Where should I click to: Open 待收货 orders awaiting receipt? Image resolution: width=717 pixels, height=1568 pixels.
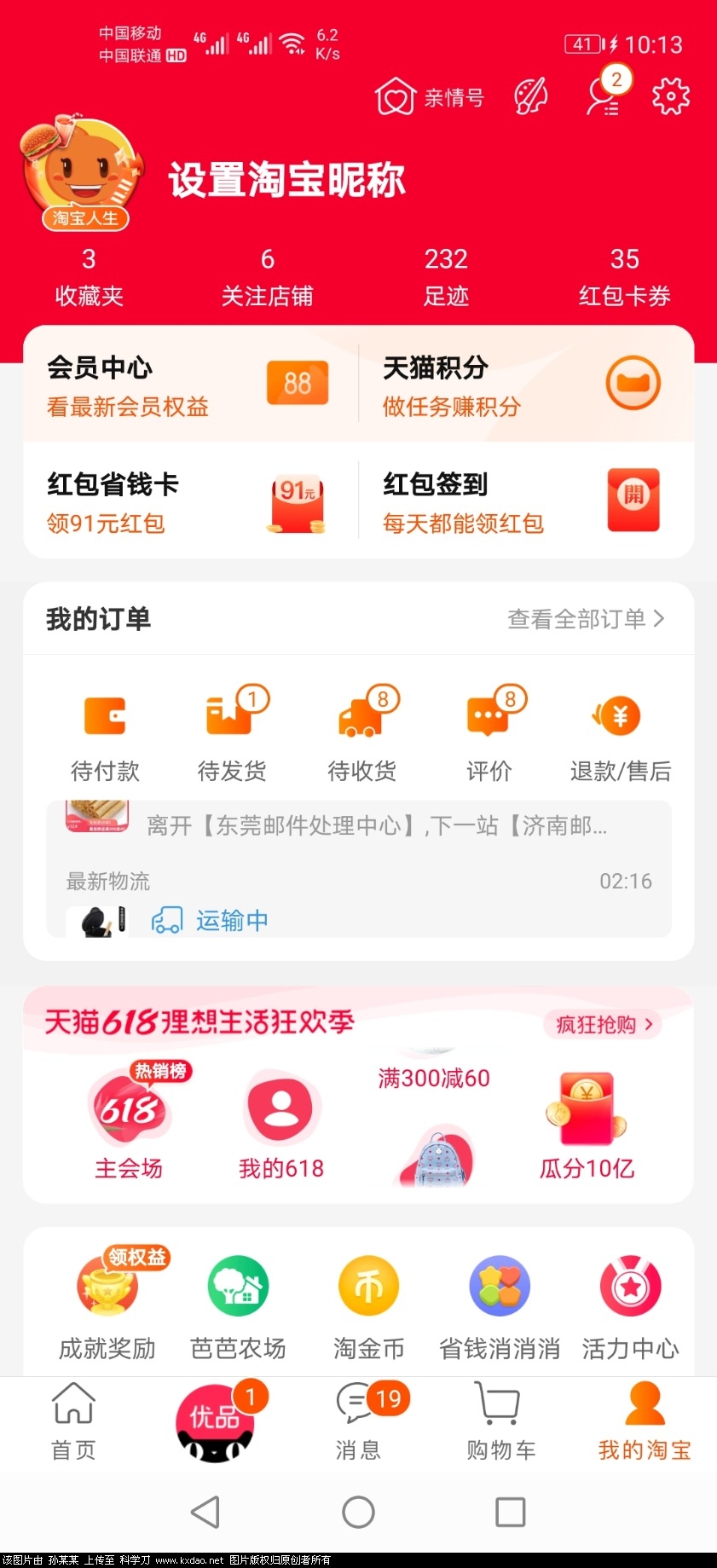click(x=361, y=734)
